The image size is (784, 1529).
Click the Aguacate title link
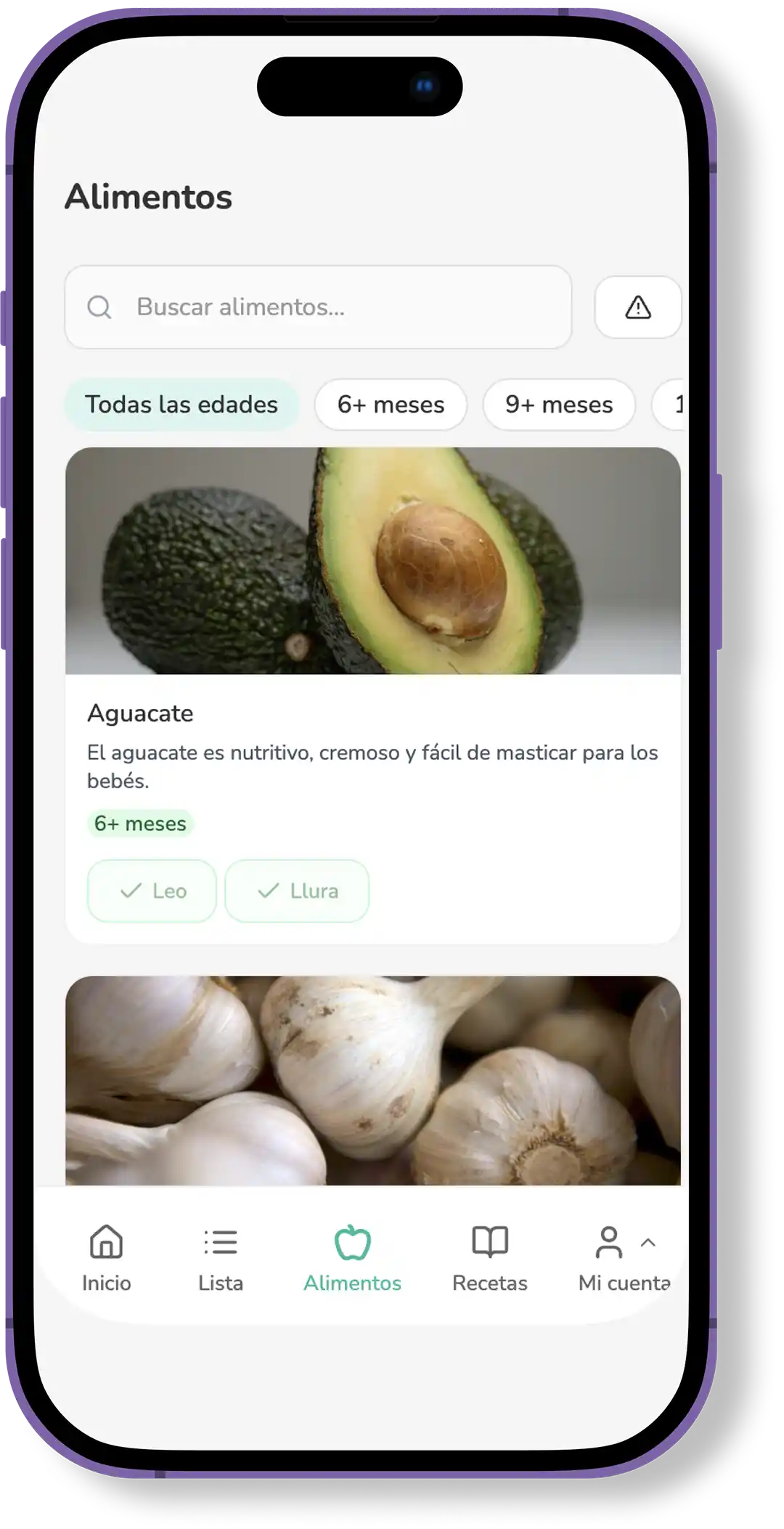141,713
